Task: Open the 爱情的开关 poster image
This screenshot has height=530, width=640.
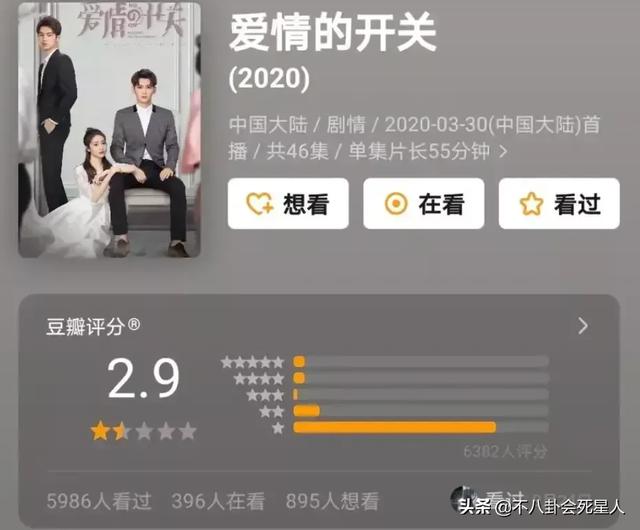Action: (108, 130)
